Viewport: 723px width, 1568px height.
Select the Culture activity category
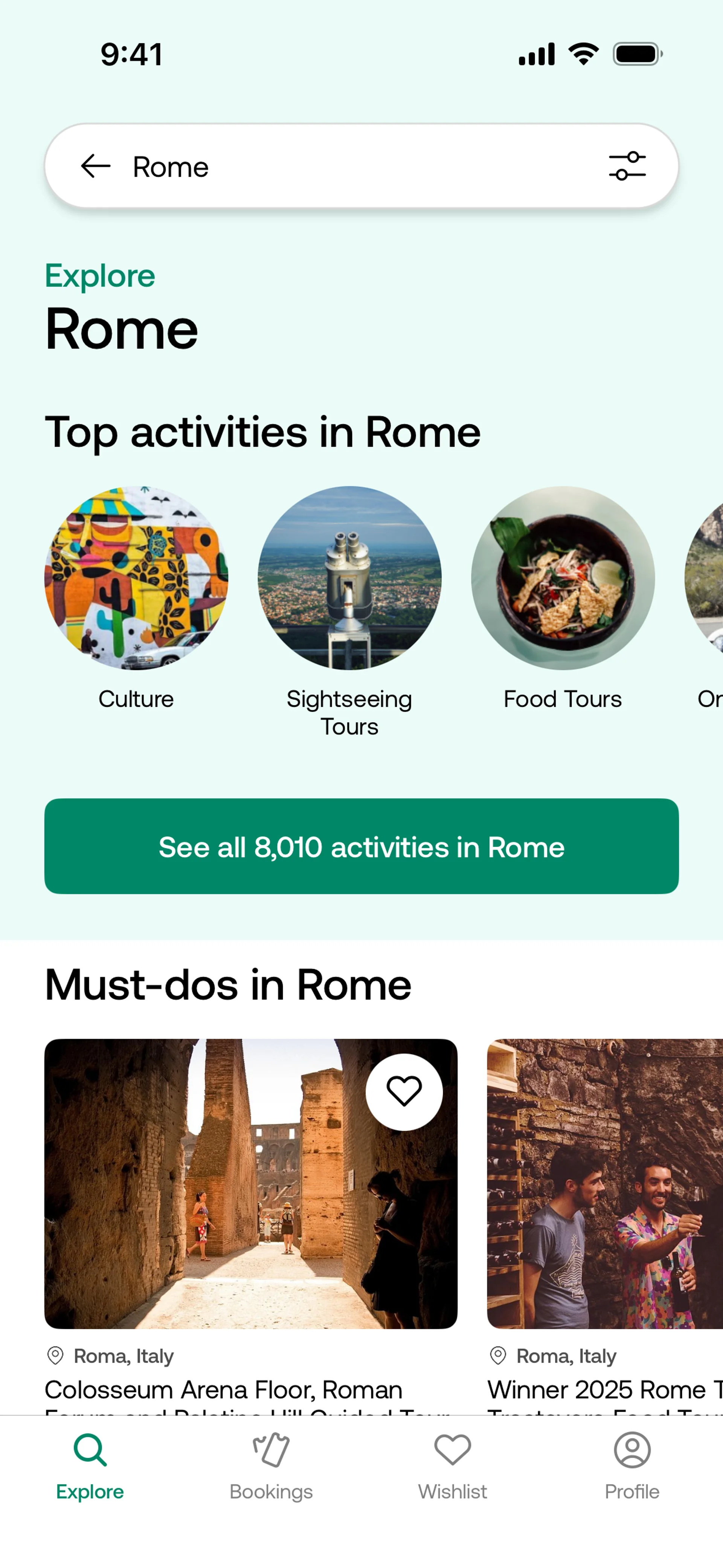point(136,578)
